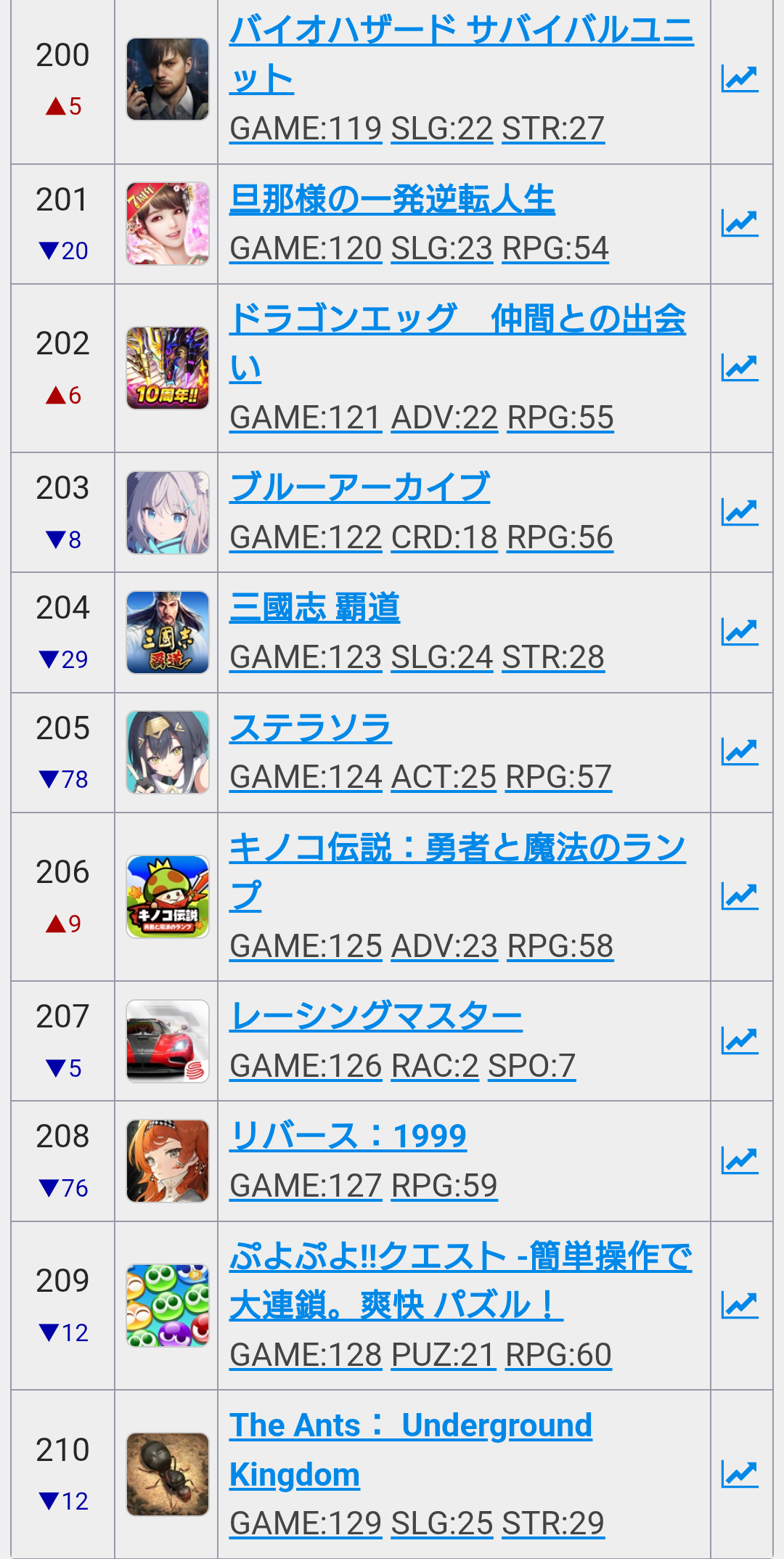The width and height of the screenshot is (784, 1559).
Task: Open the 三國志 覇道 title link
Action: 314,608
